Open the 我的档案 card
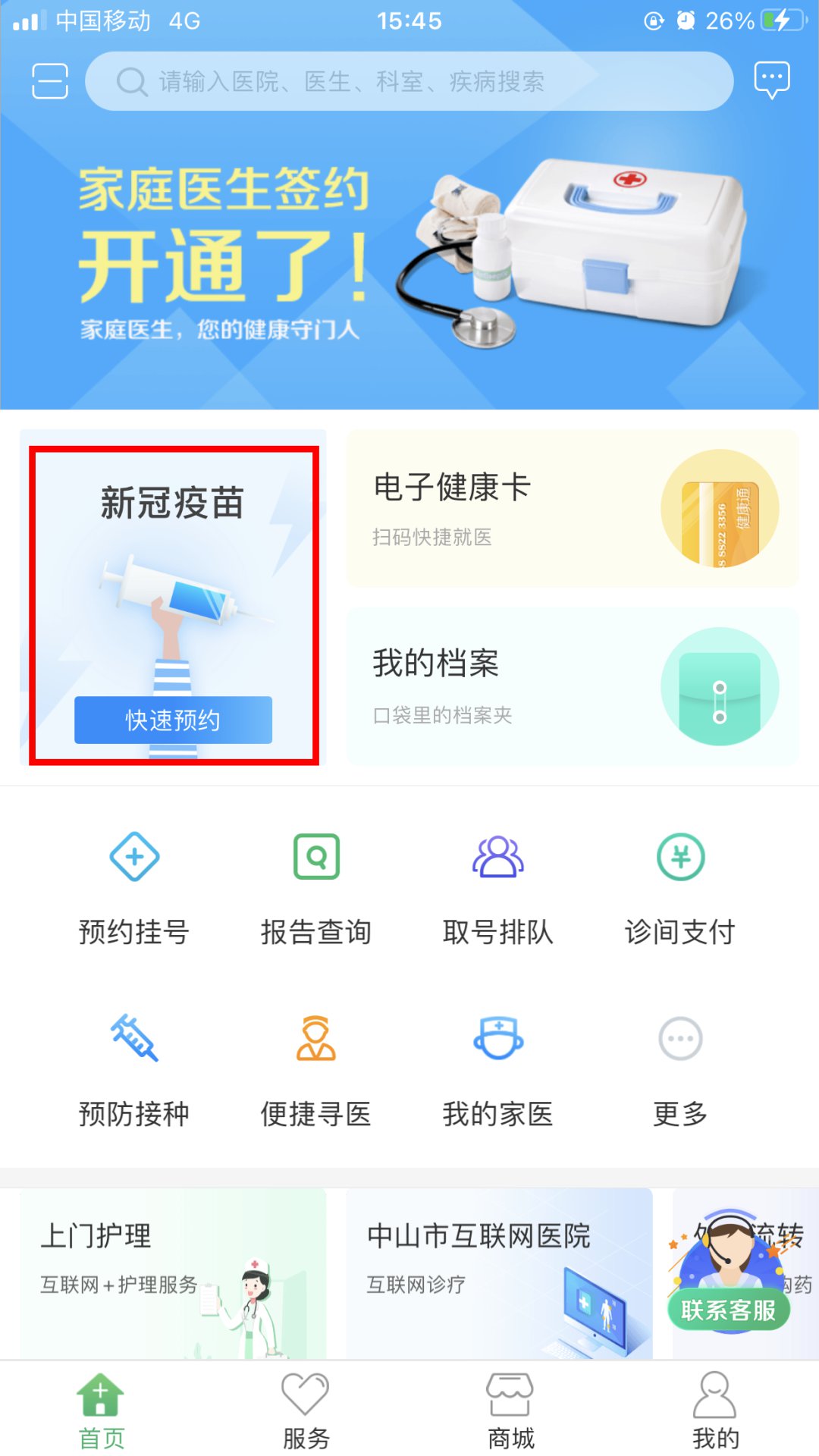Image resolution: width=819 pixels, height=1456 pixels. tap(573, 686)
